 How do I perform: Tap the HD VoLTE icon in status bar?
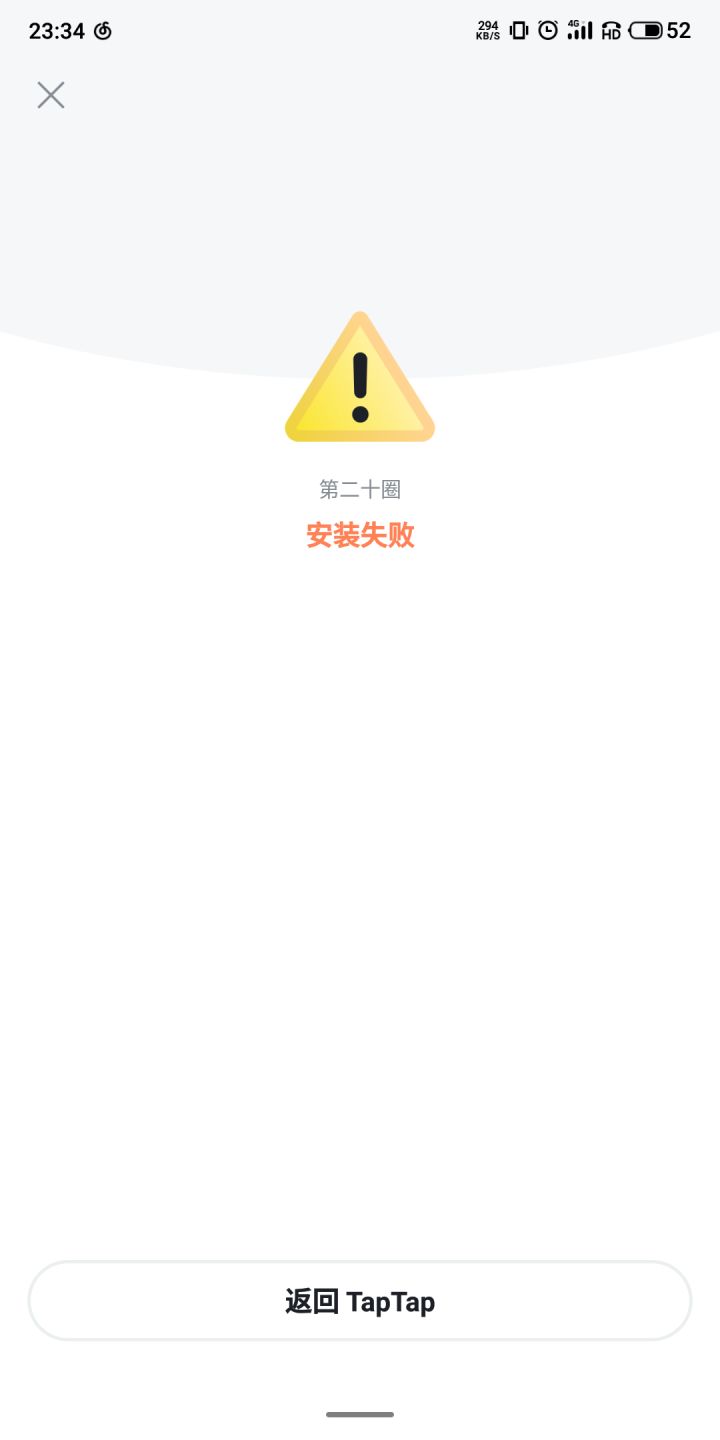click(x=613, y=31)
